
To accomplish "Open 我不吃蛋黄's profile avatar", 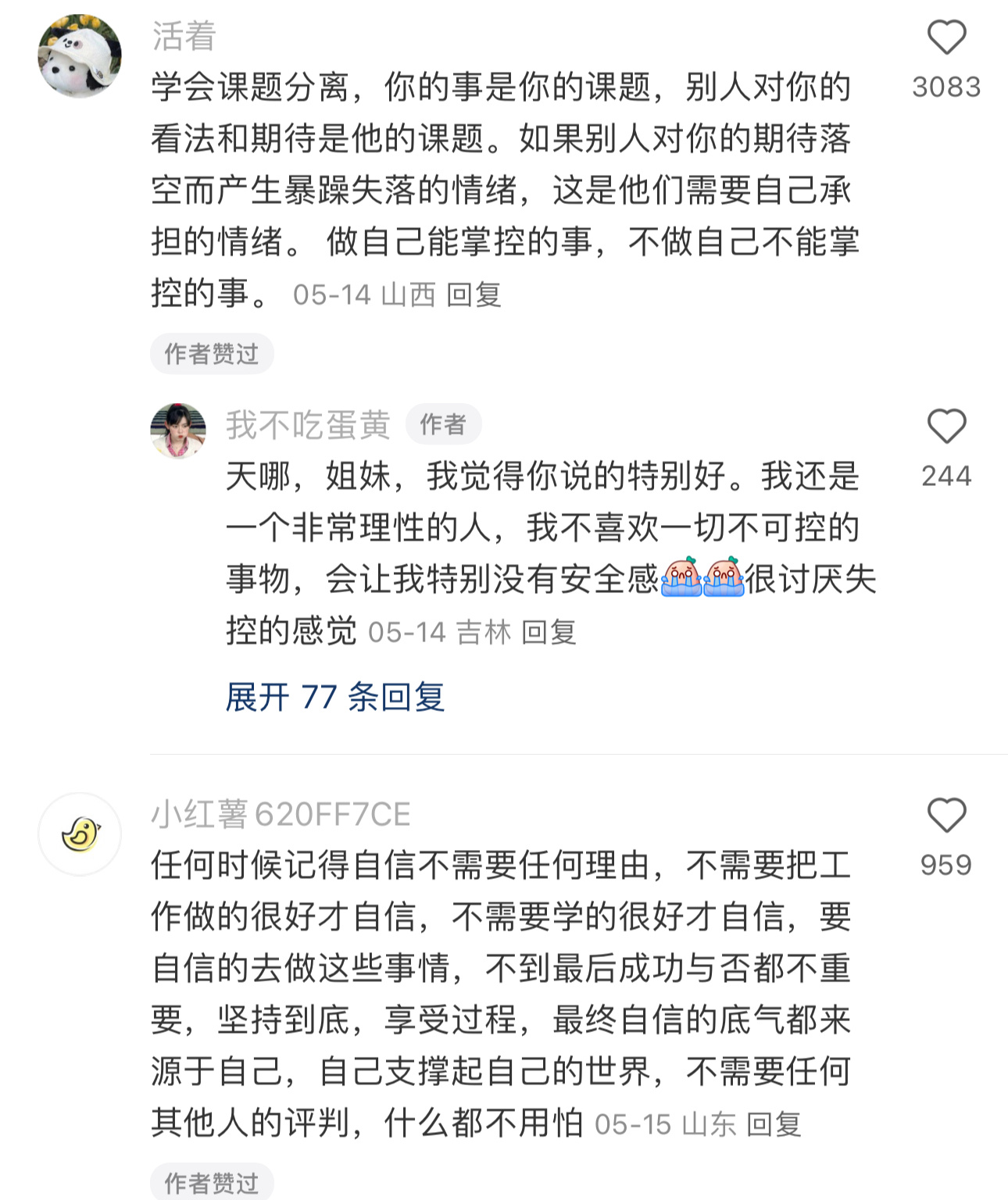I will click(x=178, y=430).
